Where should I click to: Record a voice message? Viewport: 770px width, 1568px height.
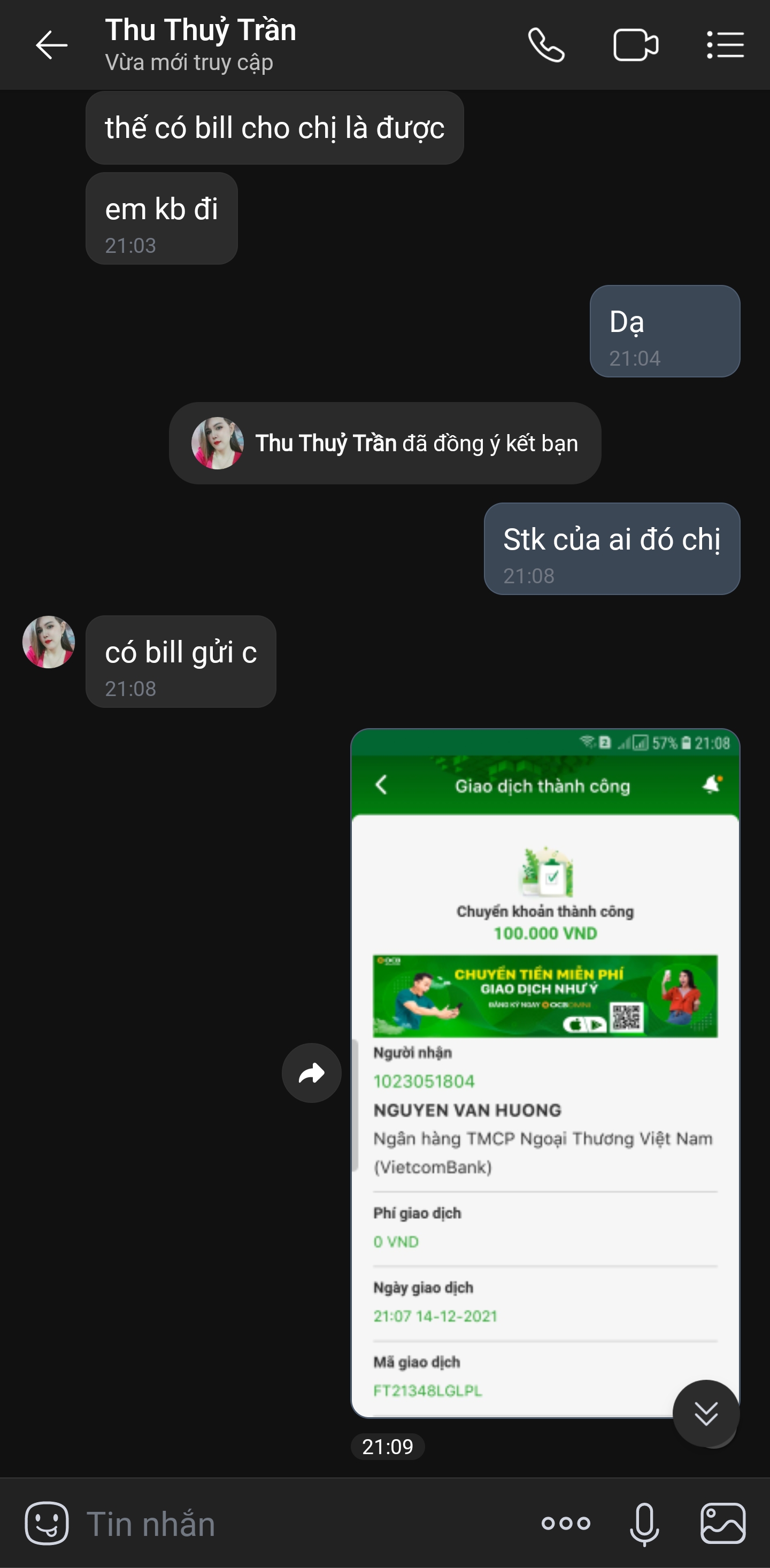pos(645,1524)
